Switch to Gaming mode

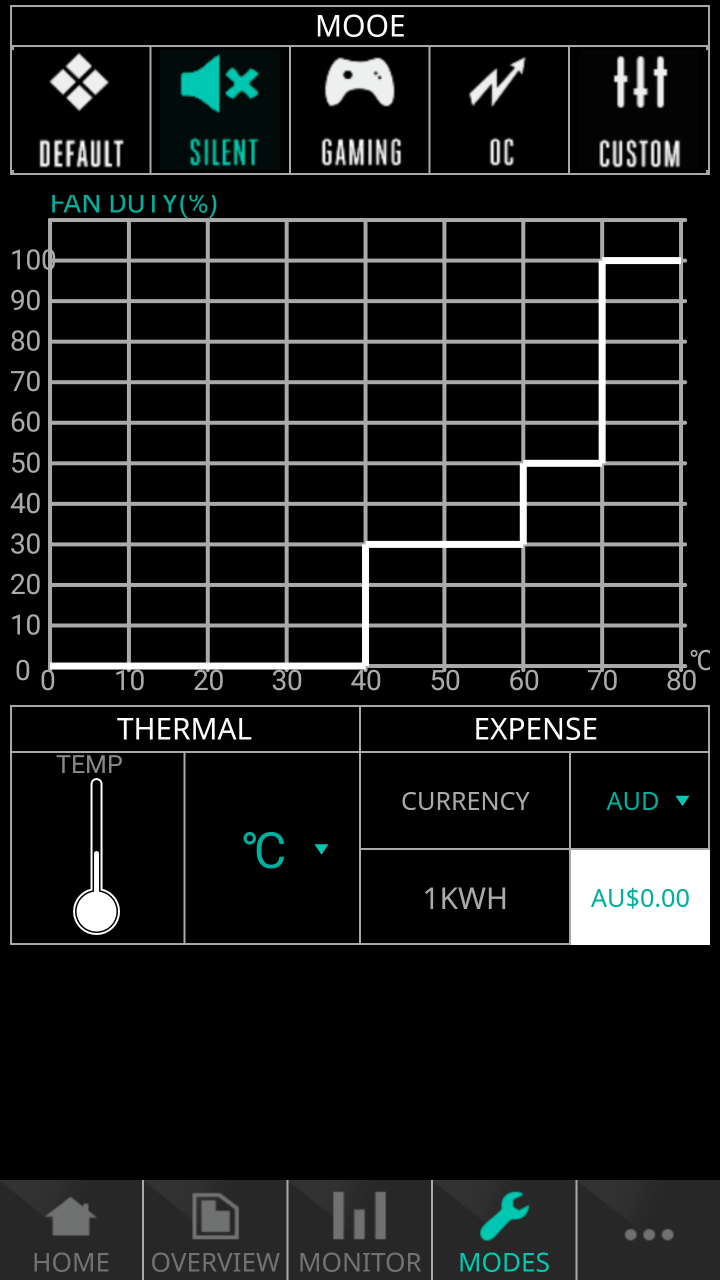[x=361, y=110]
